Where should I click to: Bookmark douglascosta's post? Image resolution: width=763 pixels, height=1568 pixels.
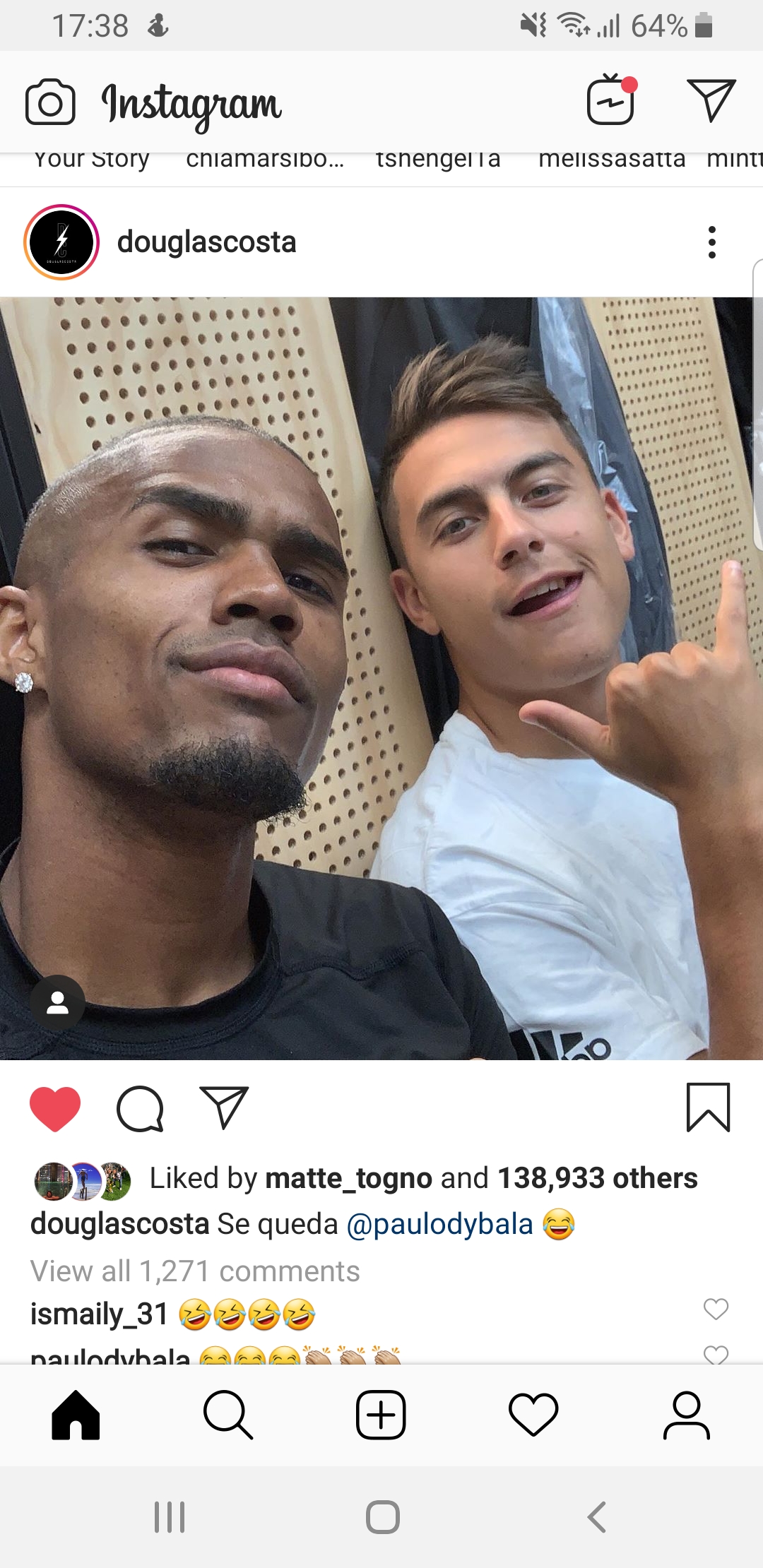coord(708,1107)
